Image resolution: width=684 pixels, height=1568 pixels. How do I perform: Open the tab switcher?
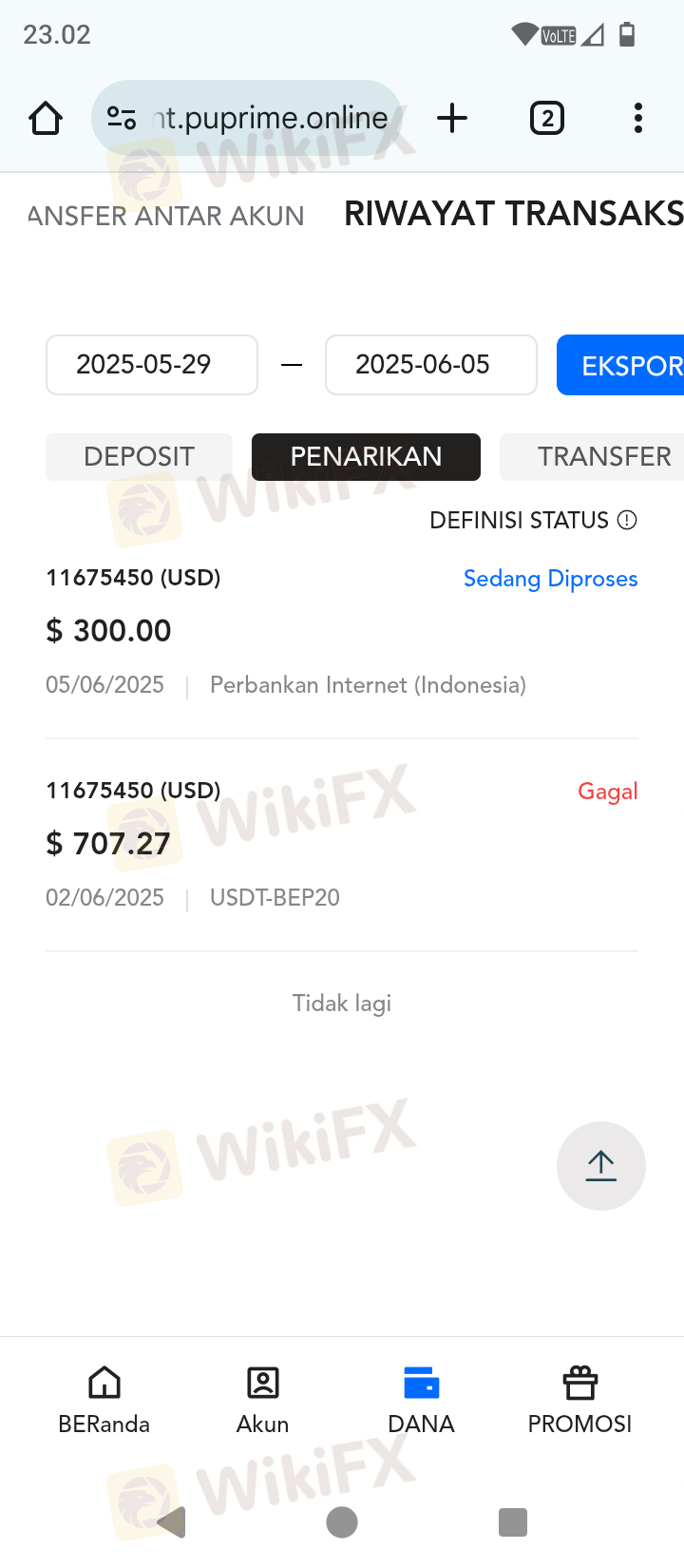tap(547, 118)
